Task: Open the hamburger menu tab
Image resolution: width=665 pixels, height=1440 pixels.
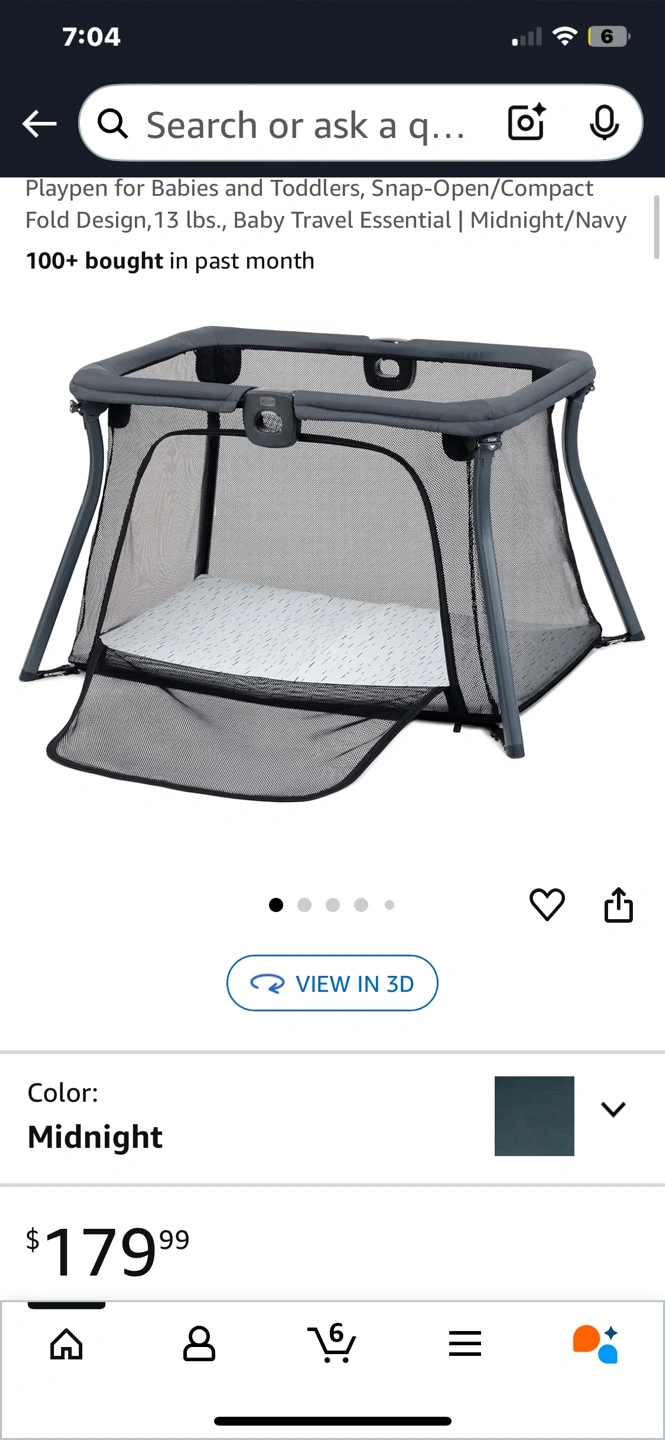Action: click(465, 1344)
